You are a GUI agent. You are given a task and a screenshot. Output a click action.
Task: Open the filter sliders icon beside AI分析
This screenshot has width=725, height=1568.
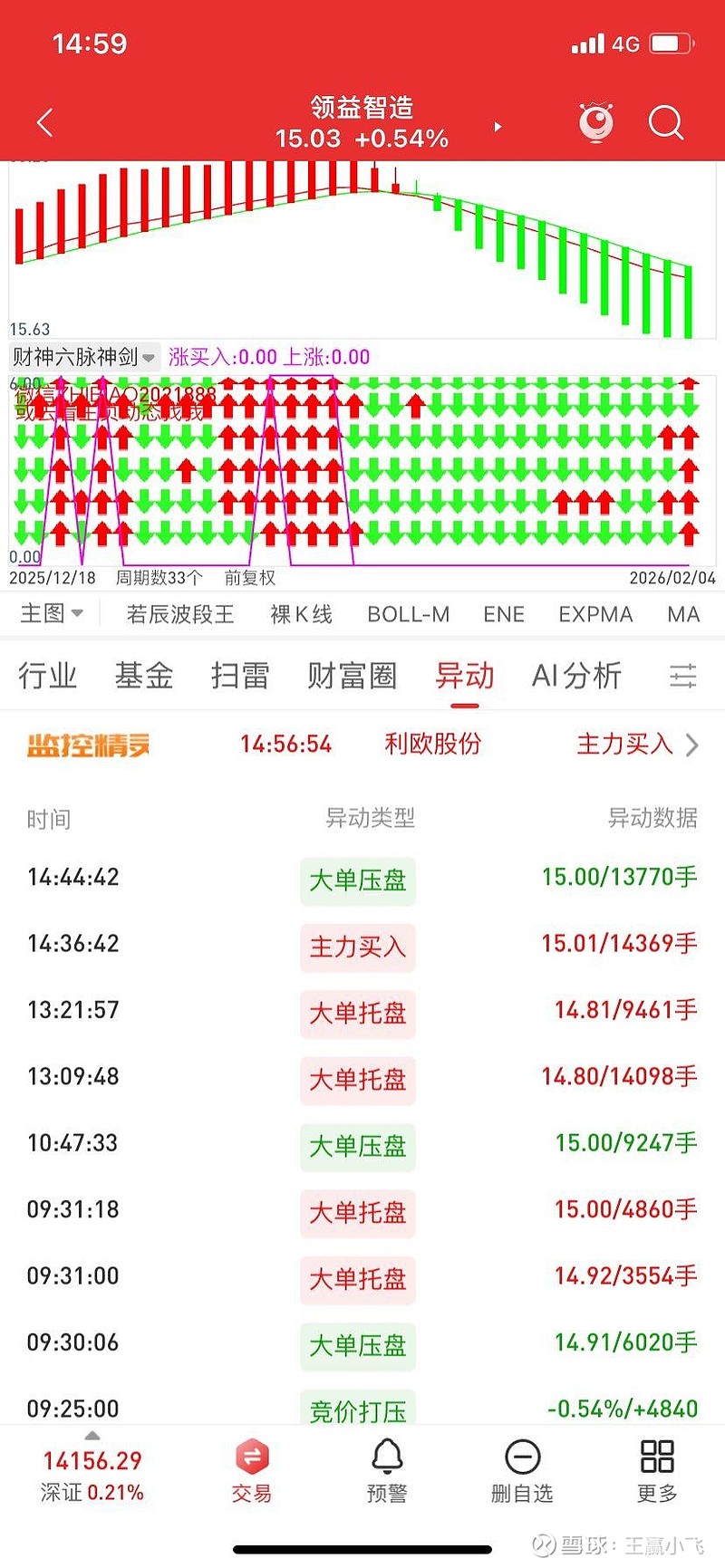pyautogui.click(x=683, y=675)
